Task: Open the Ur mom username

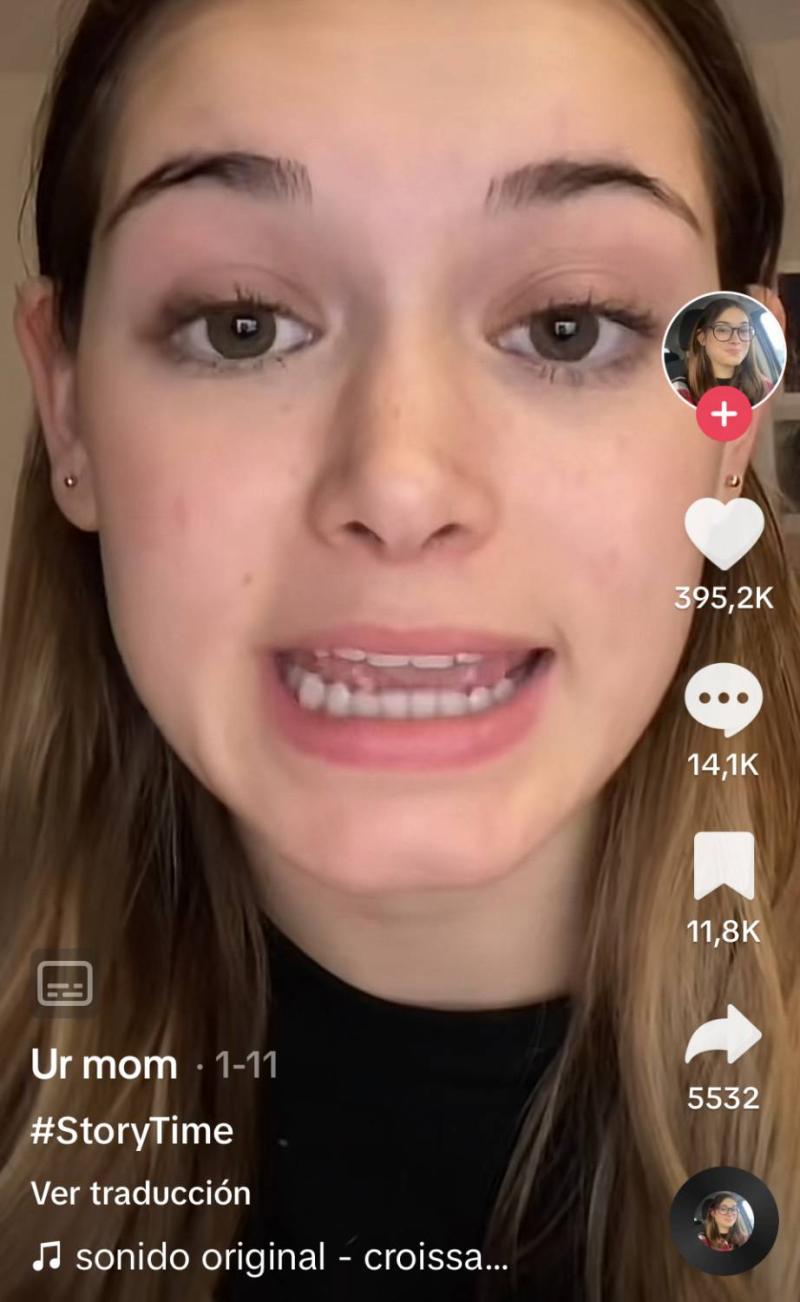Action: (x=104, y=1066)
